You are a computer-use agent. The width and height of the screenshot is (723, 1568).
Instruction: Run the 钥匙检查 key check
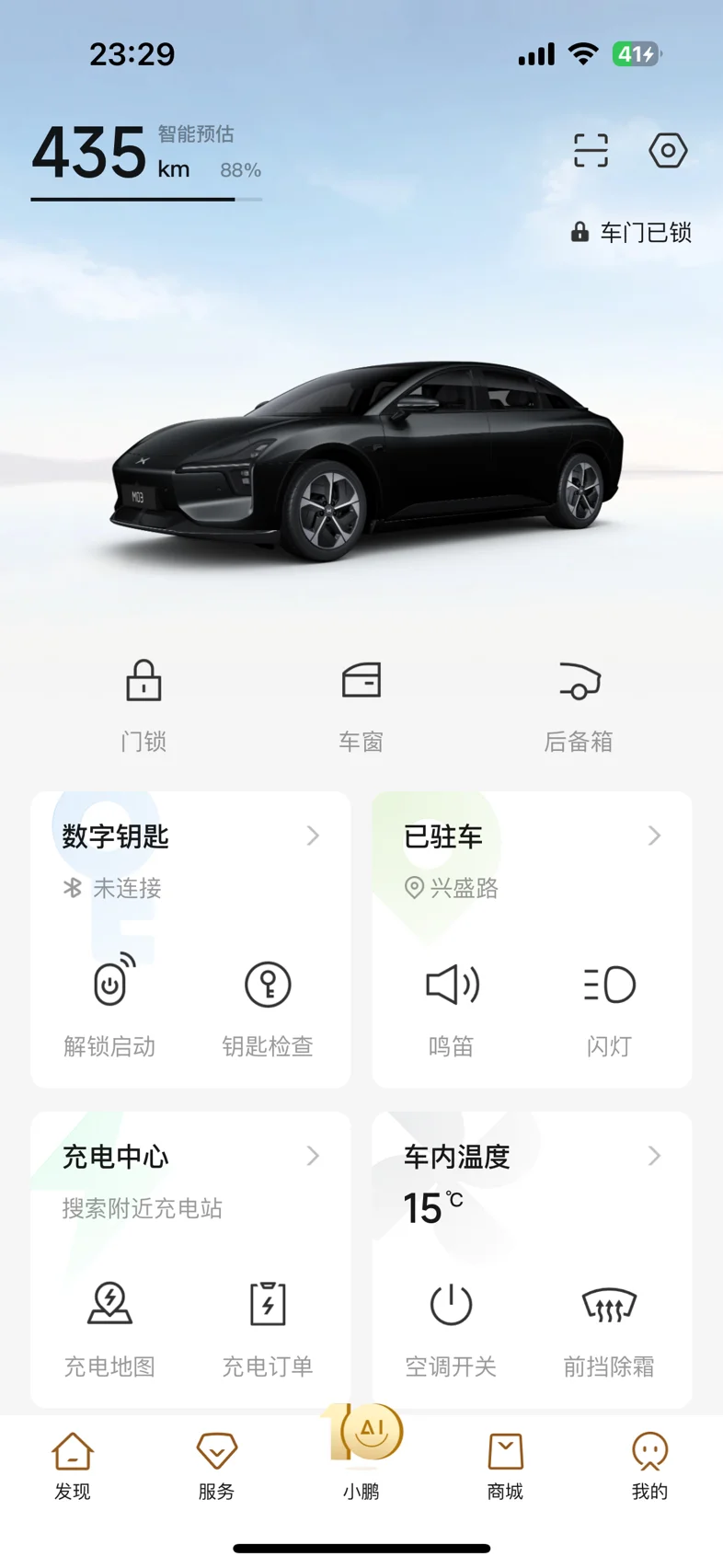click(268, 1007)
